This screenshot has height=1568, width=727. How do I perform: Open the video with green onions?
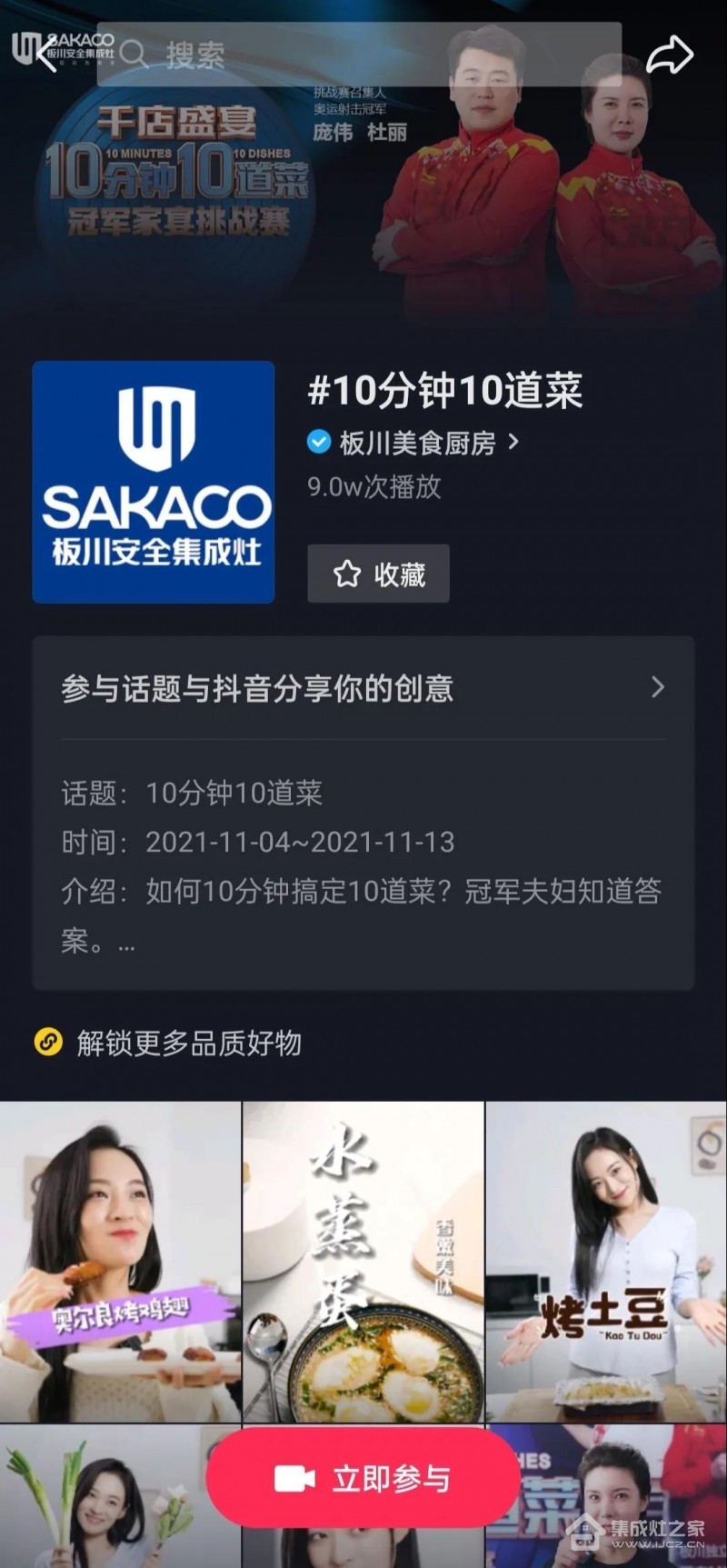click(x=100, y=1500)
